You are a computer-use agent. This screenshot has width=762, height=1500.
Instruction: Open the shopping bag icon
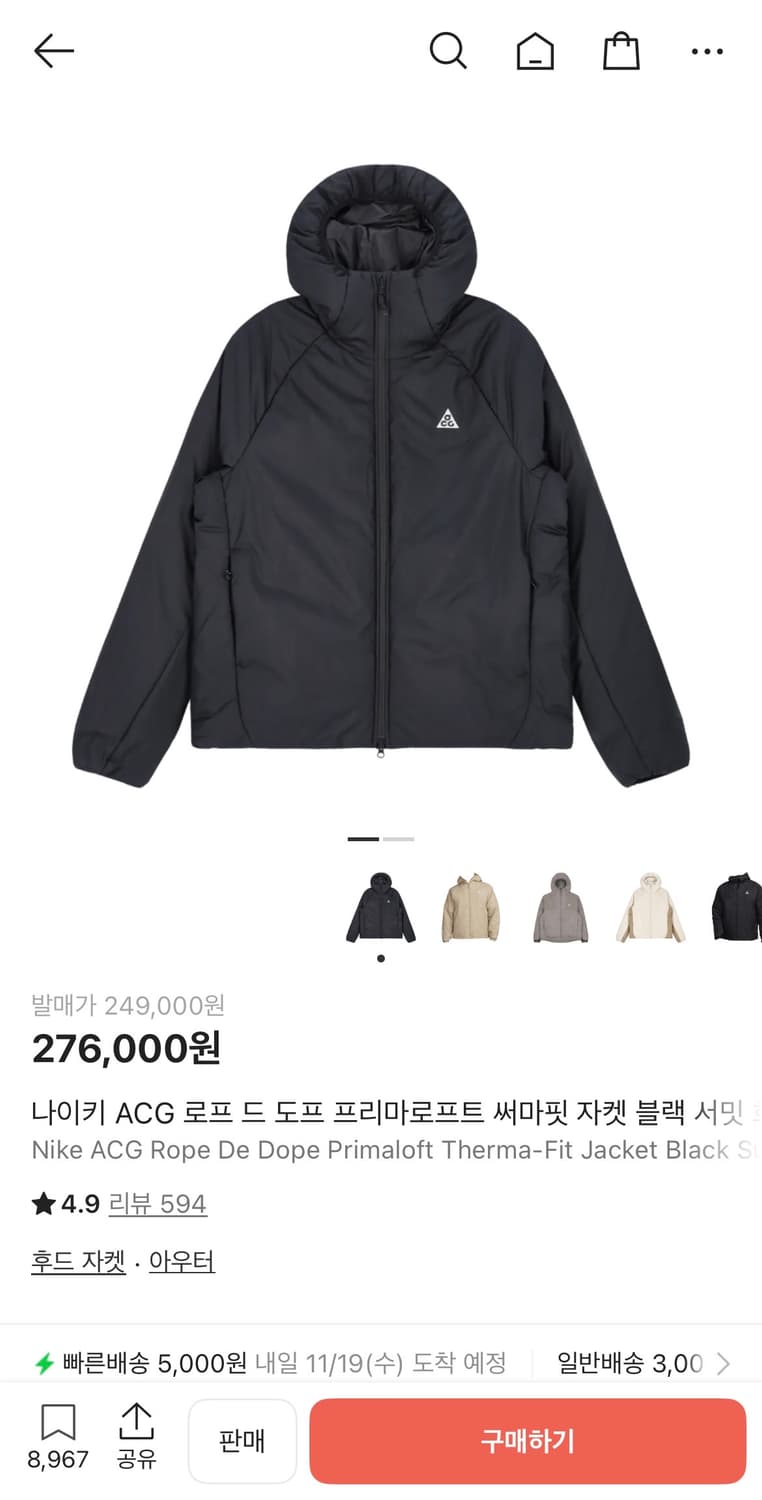pyautogui.click(x=621, y=50)
